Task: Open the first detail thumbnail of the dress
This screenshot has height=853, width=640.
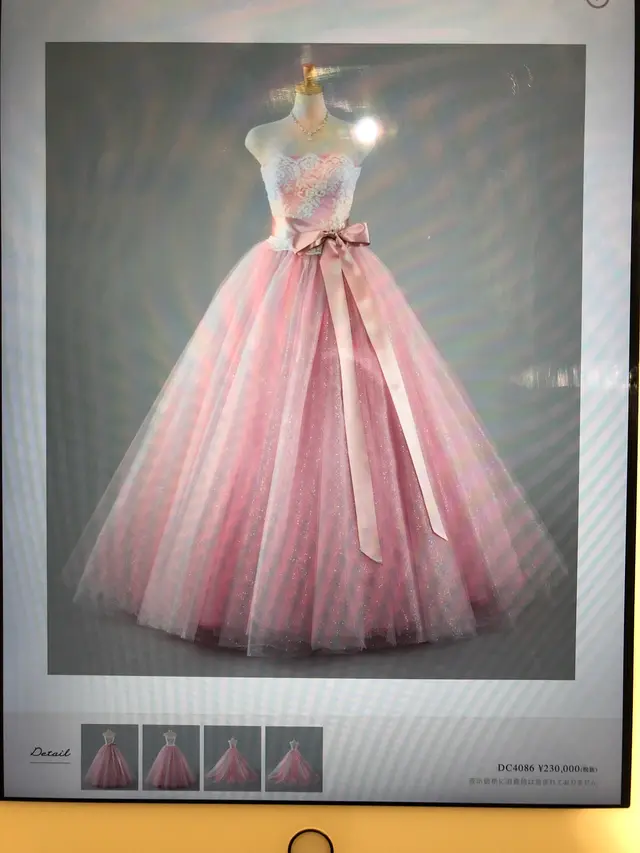Action: click(109, 758)
